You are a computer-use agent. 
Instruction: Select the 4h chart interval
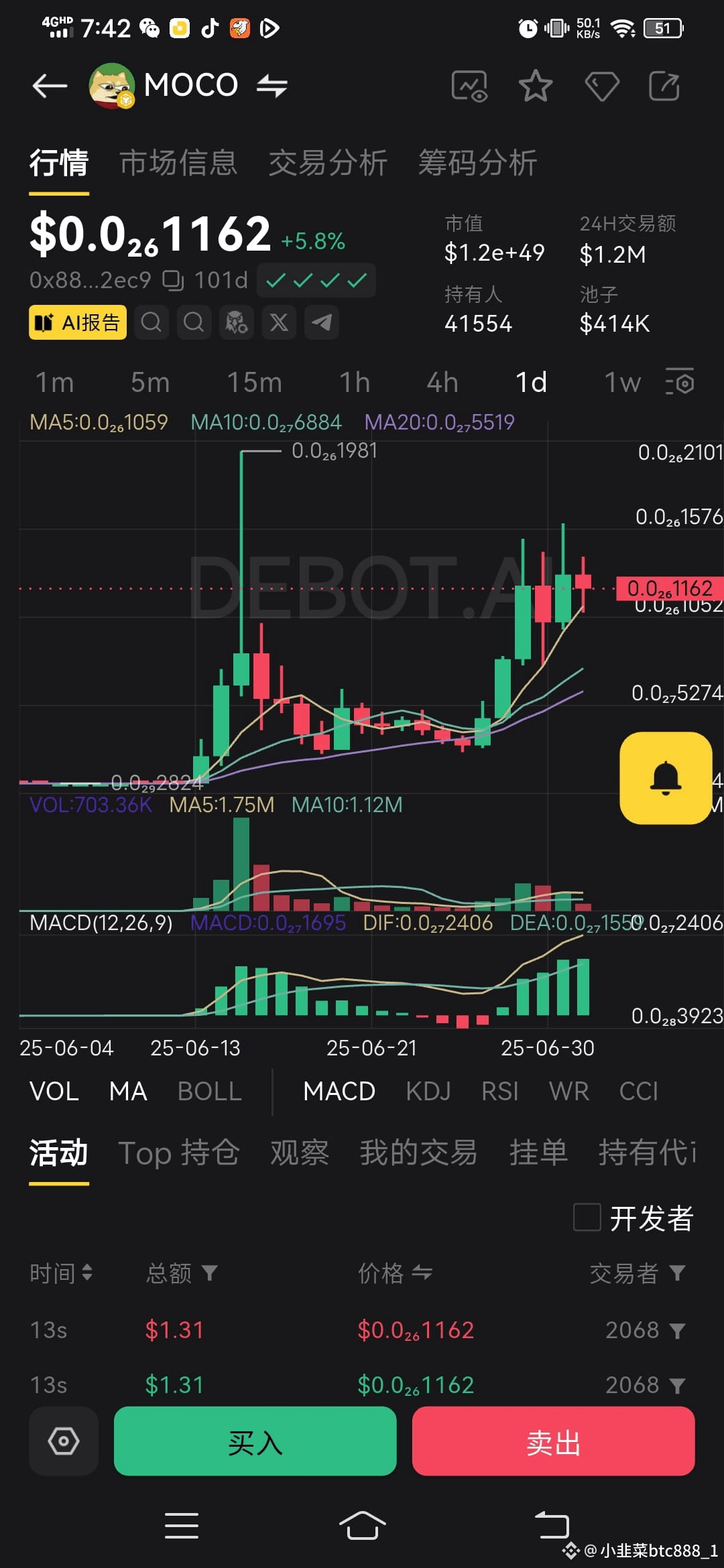tap(442, 383)
